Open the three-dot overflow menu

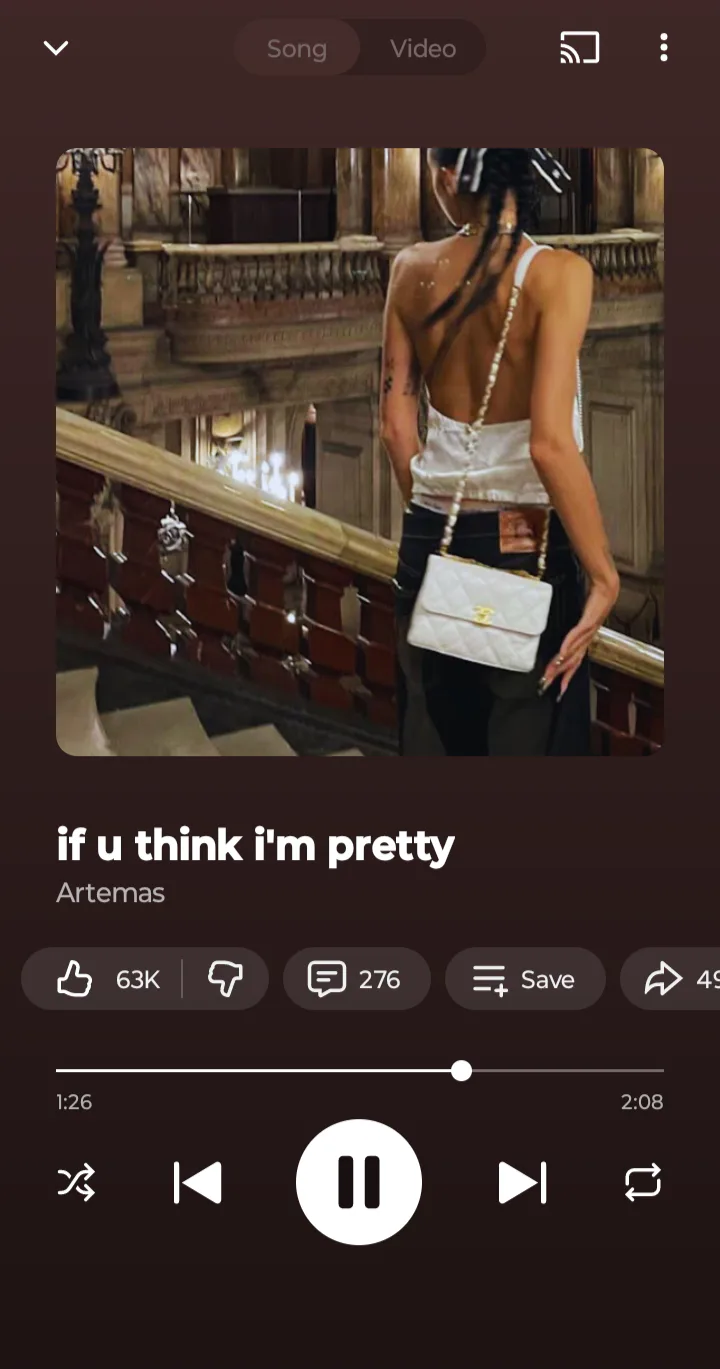663,48
